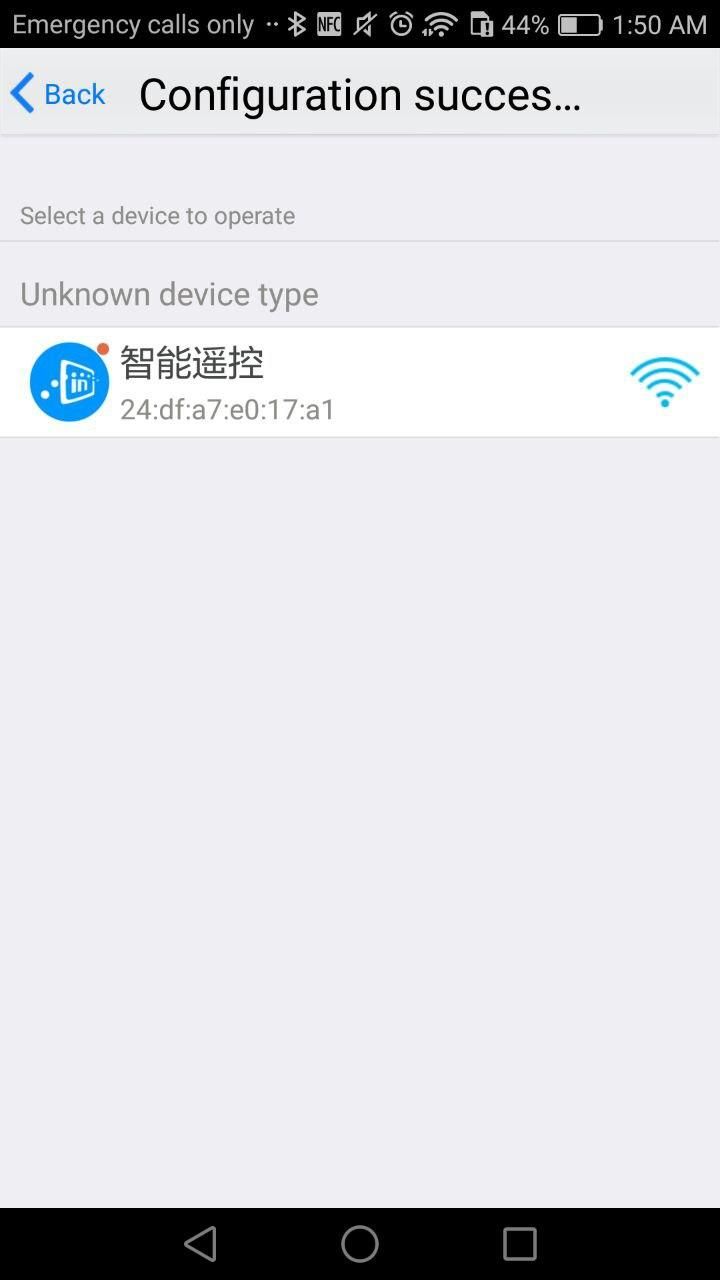The width and height of the screenshot is (720, 1280).
Task: Select the 智能遥控 device row
Action: tap(360, 382)
